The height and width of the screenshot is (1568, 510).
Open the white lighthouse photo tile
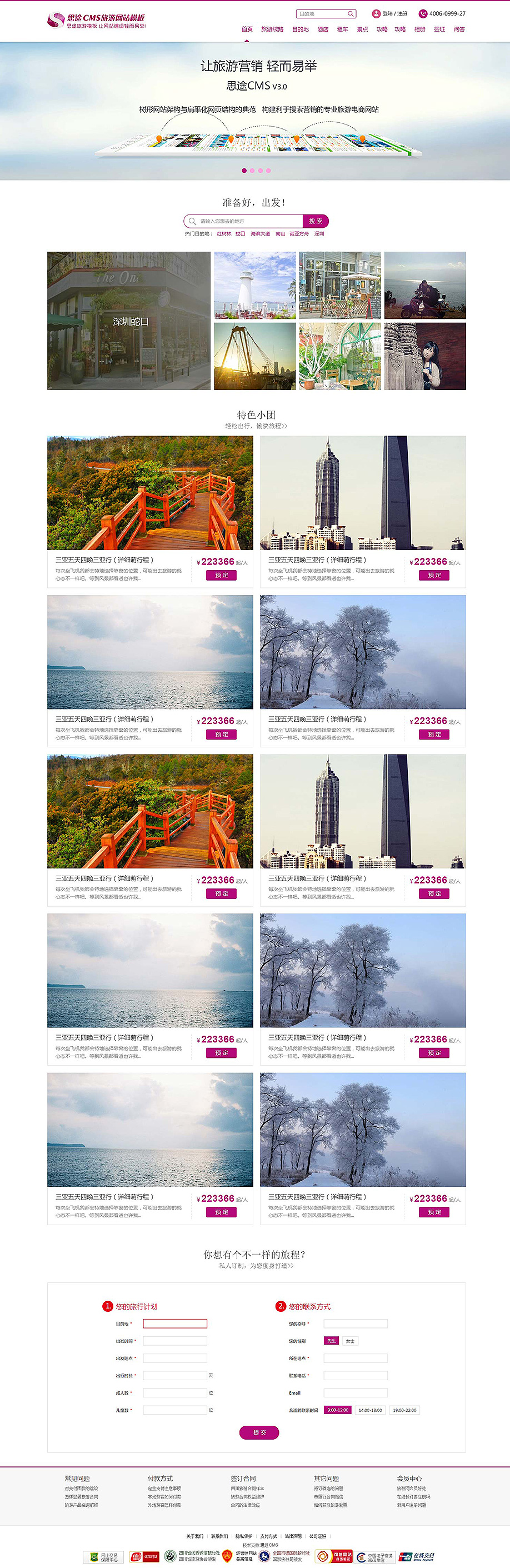point(254,285)
